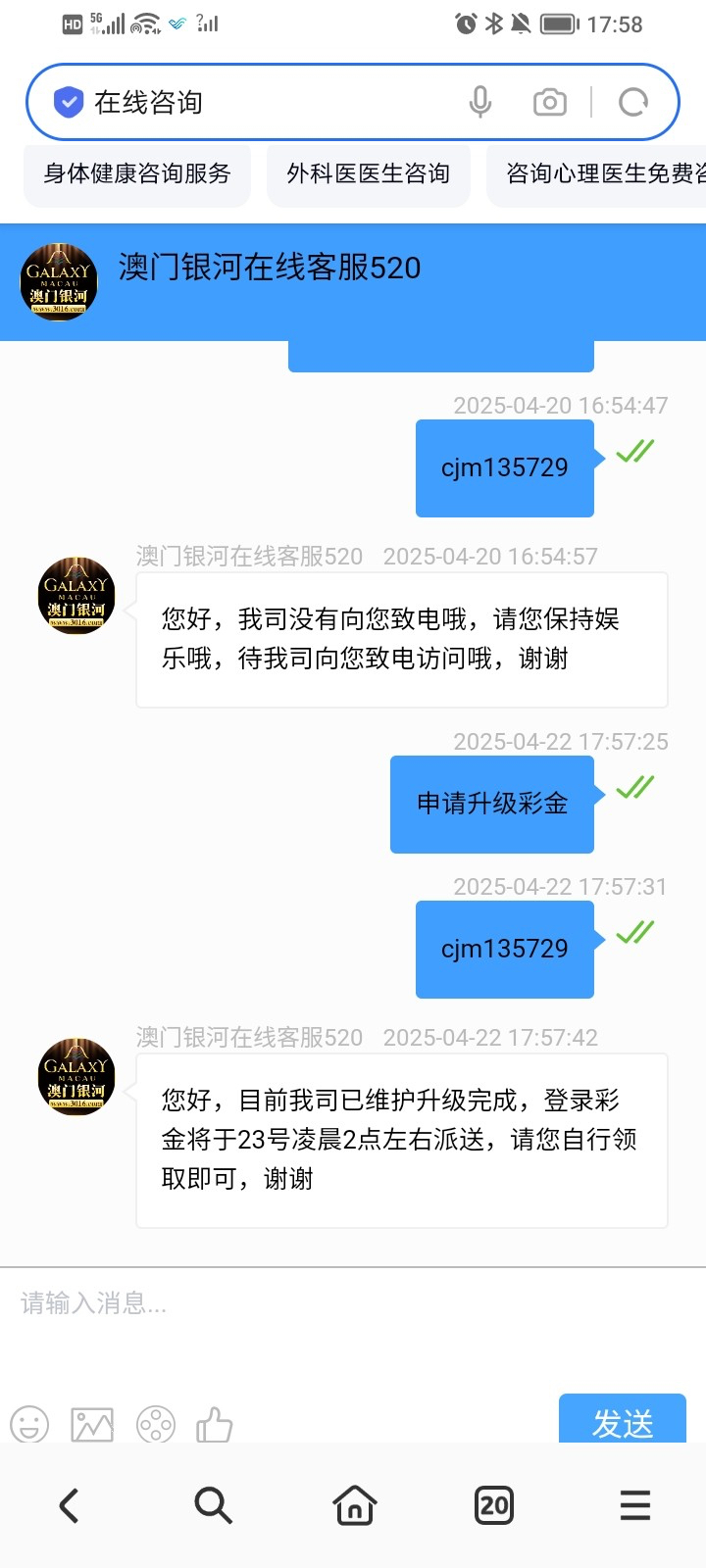Screen dimensions: 706x1568
Task: Select the 身体健康咨询服务 suggestion chip
Action: (x=137, y=174)
